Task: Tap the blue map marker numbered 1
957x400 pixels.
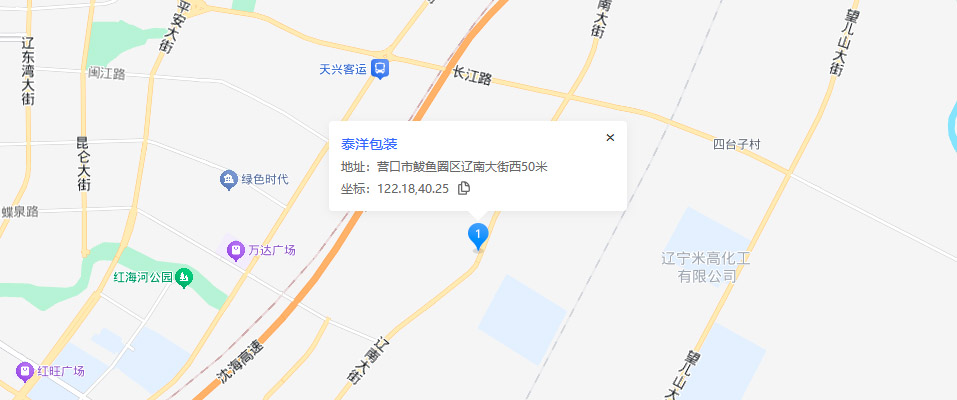Action: pos(478,236)
